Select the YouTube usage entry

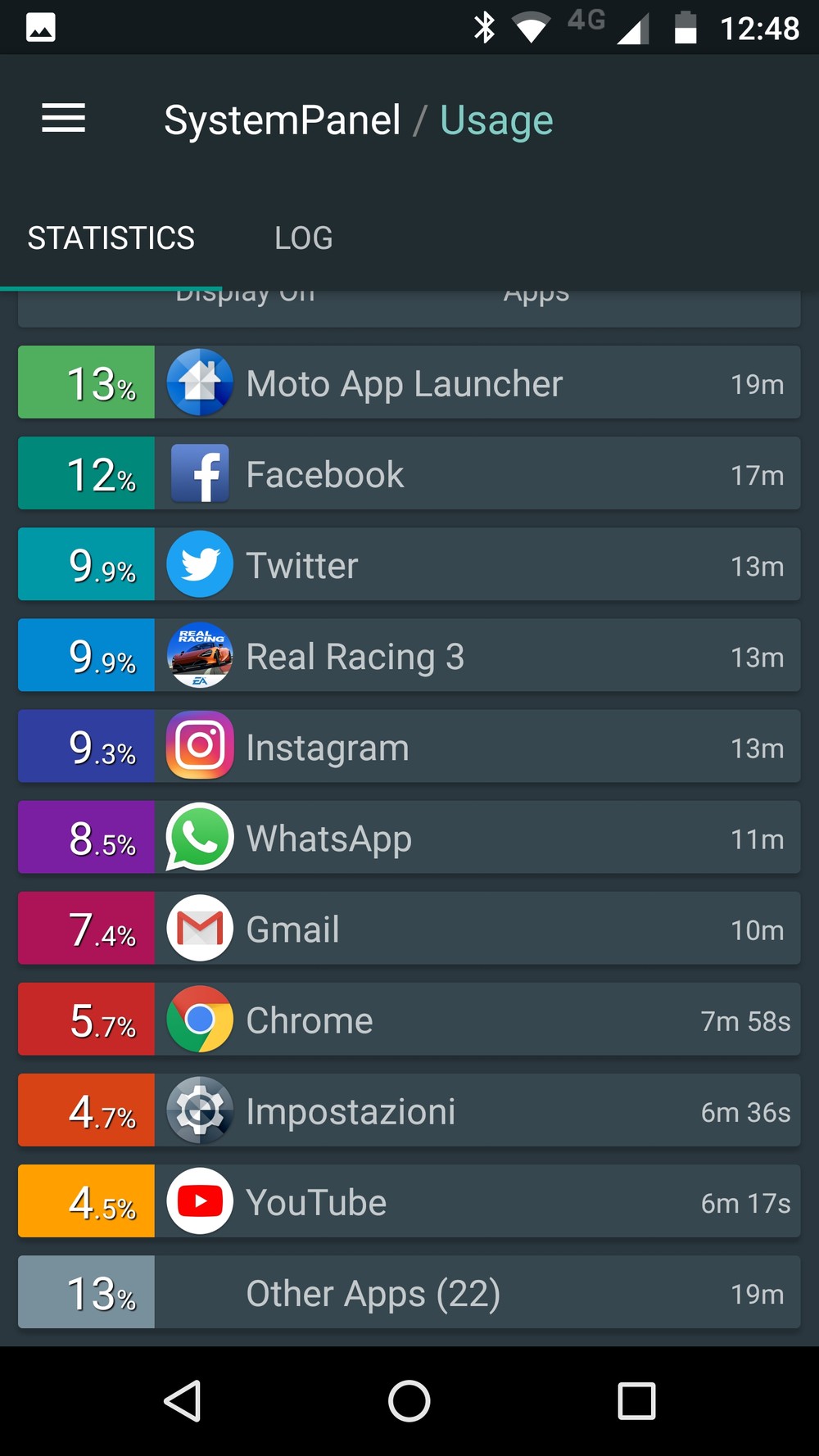tap(409, 1201)
